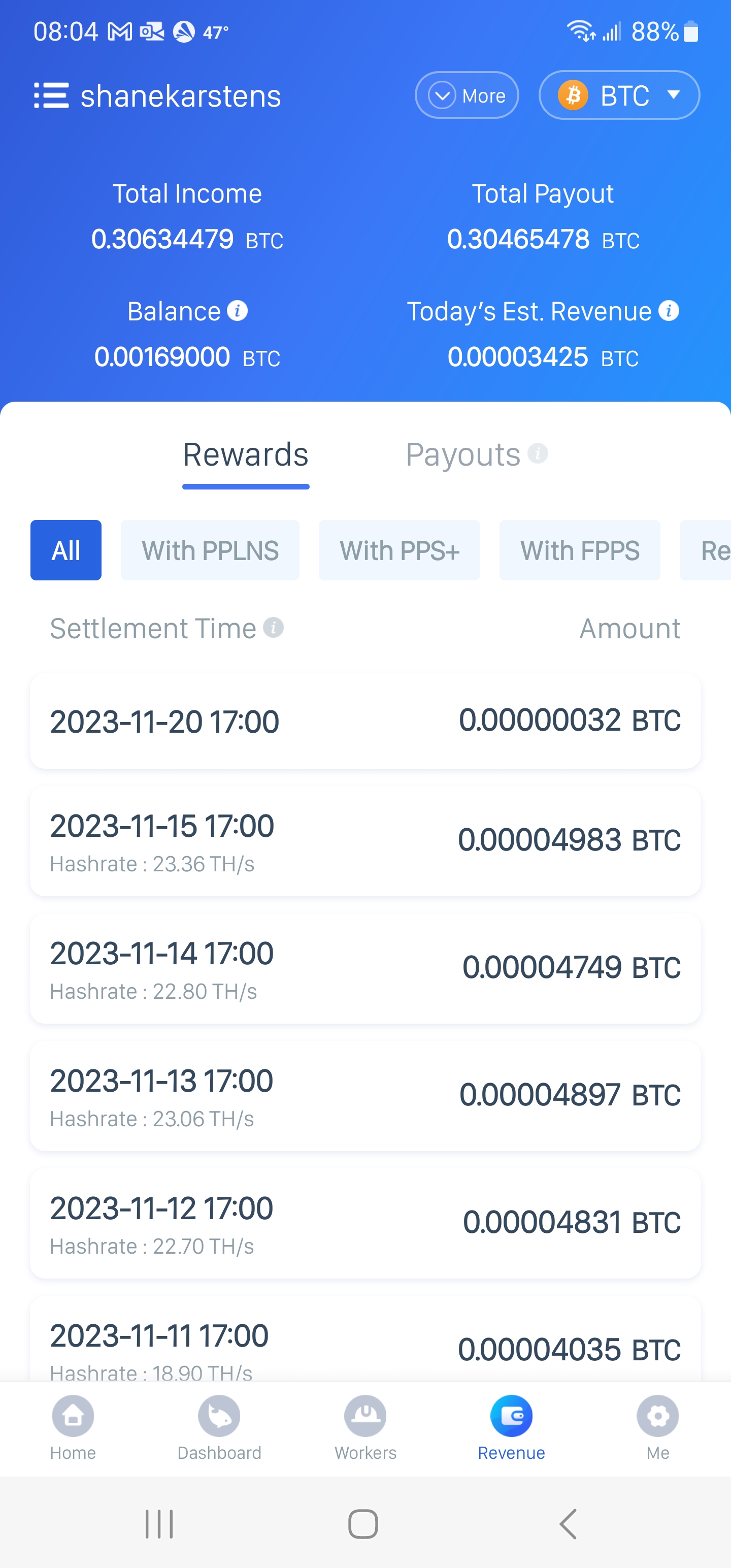Filter rewards With FPPS
Screen dimensions: 731x1568
point(579,550)
